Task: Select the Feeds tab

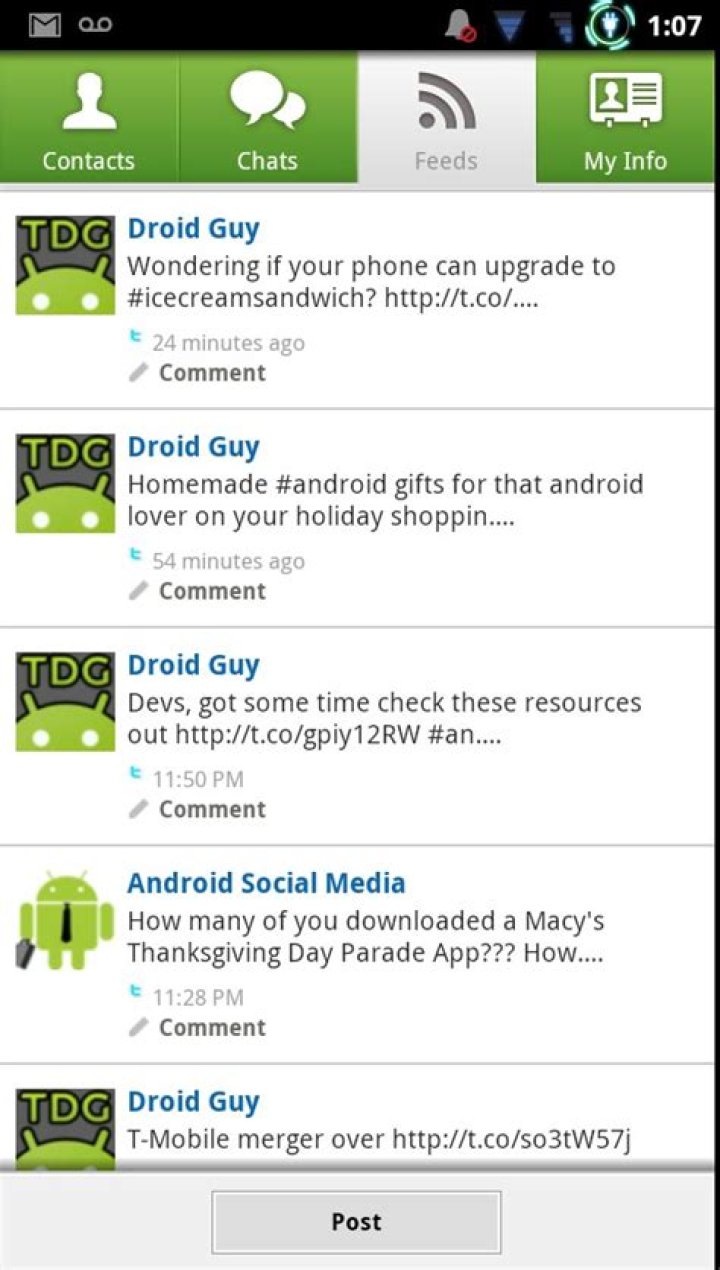Action: 446,118
